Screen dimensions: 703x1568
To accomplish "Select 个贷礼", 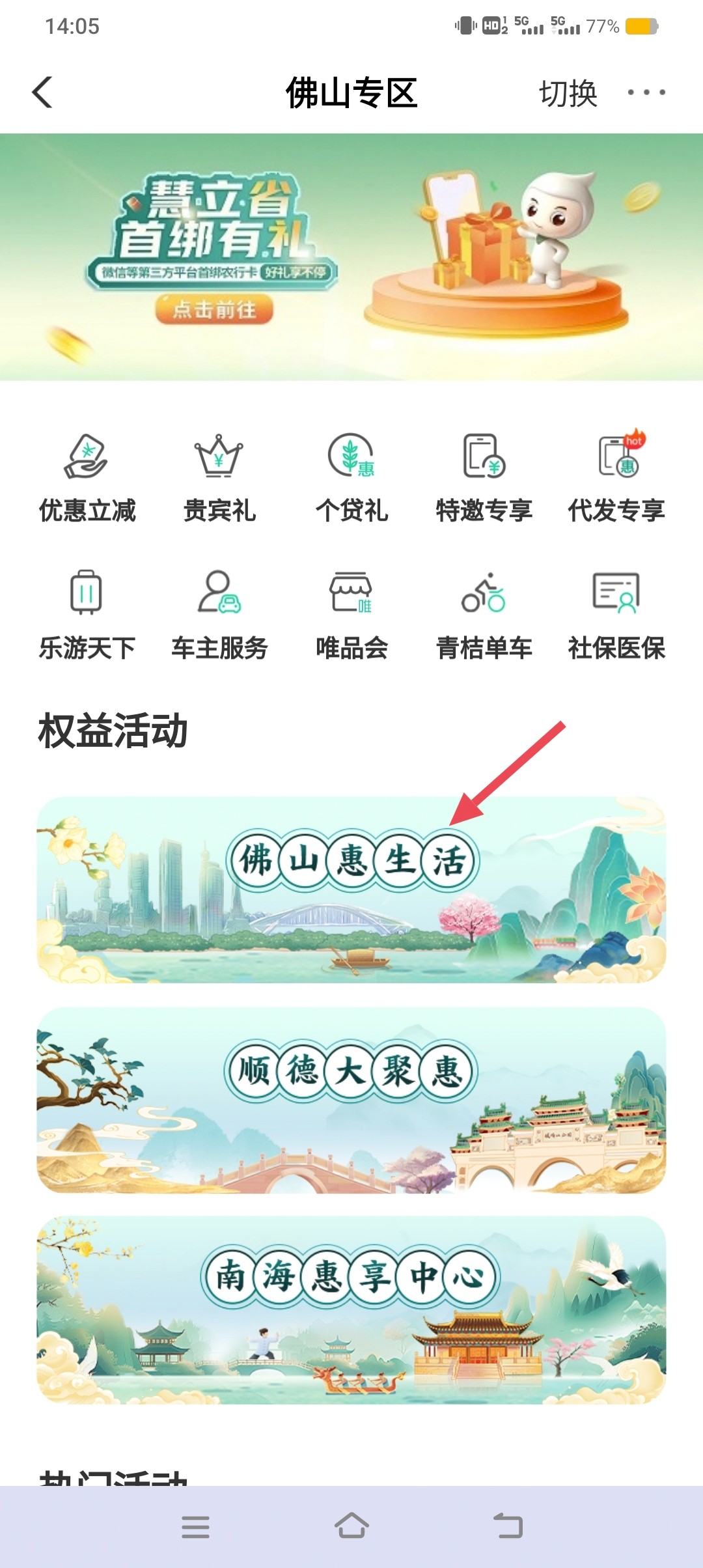I will point(351,479).
